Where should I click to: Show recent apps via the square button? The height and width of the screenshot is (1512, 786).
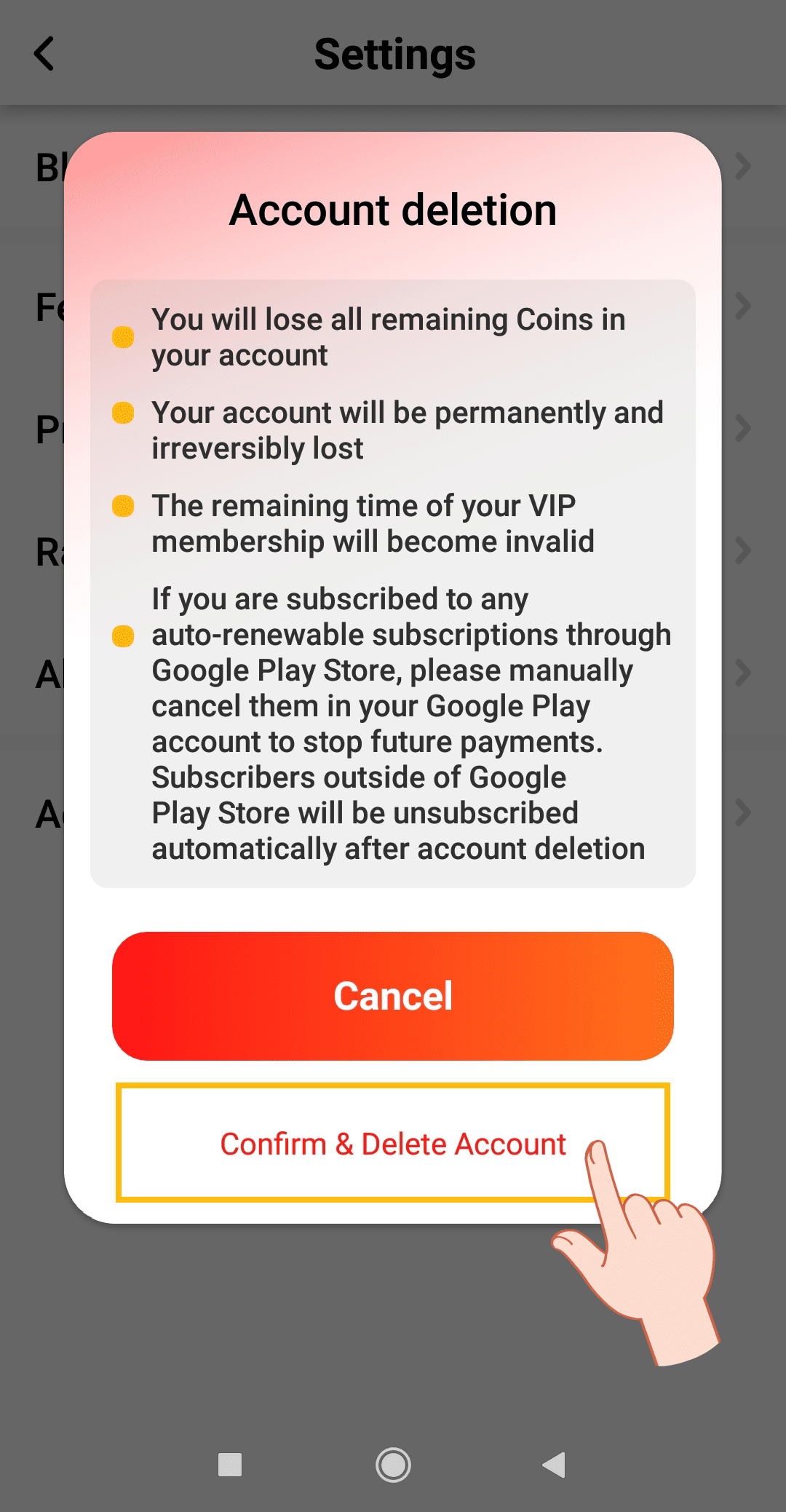click(x=230, y=1465)
